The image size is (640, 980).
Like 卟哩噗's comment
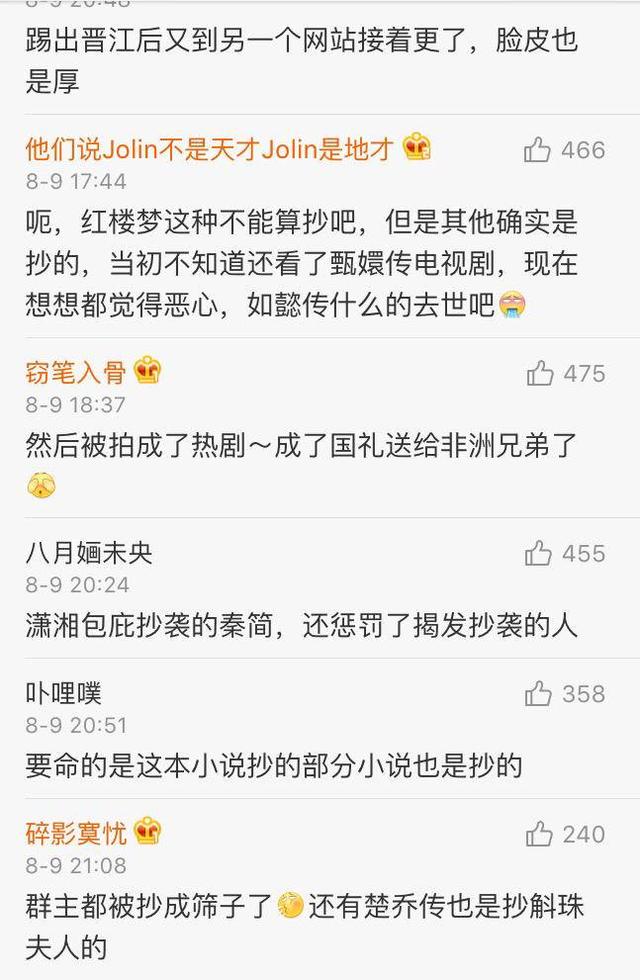[x=539, y=693]
